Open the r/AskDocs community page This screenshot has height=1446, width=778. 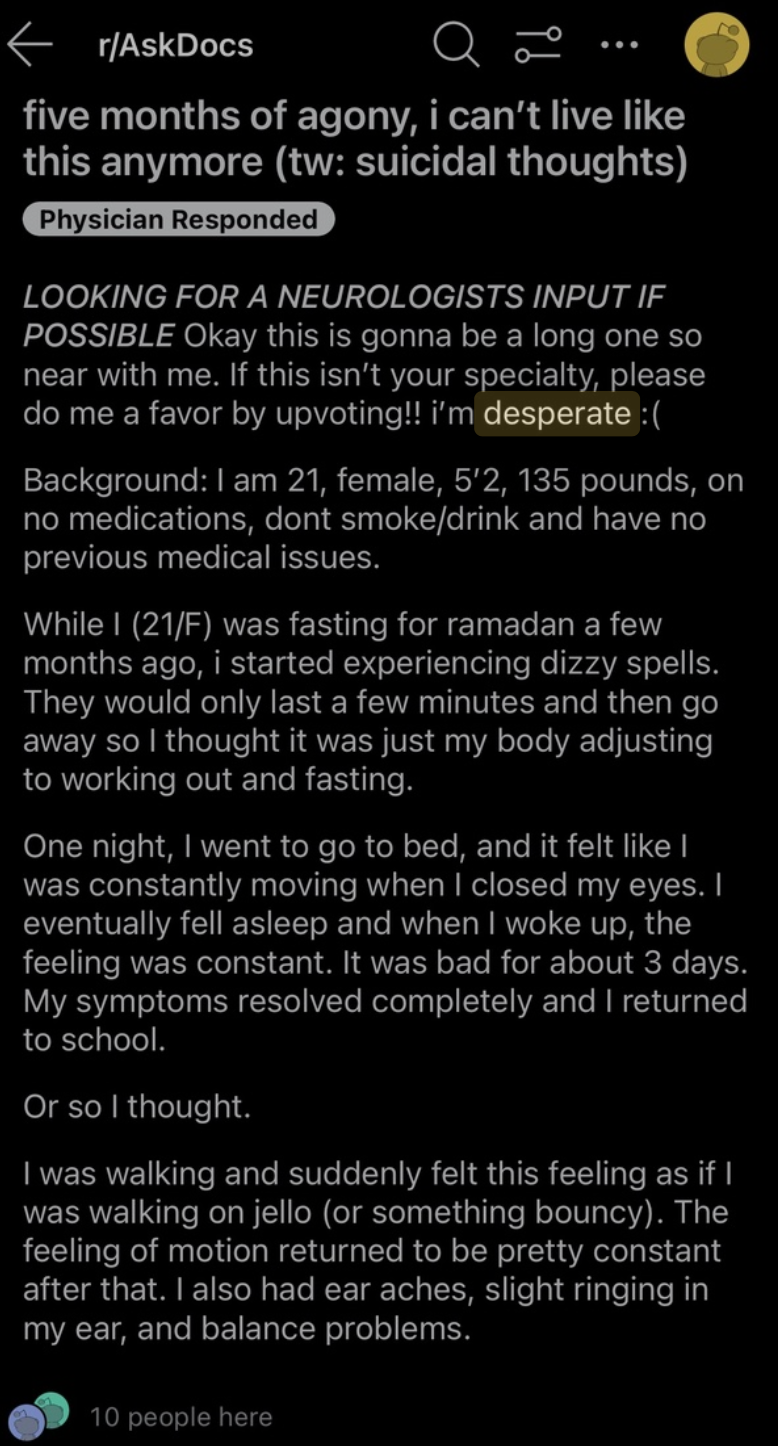174,45
